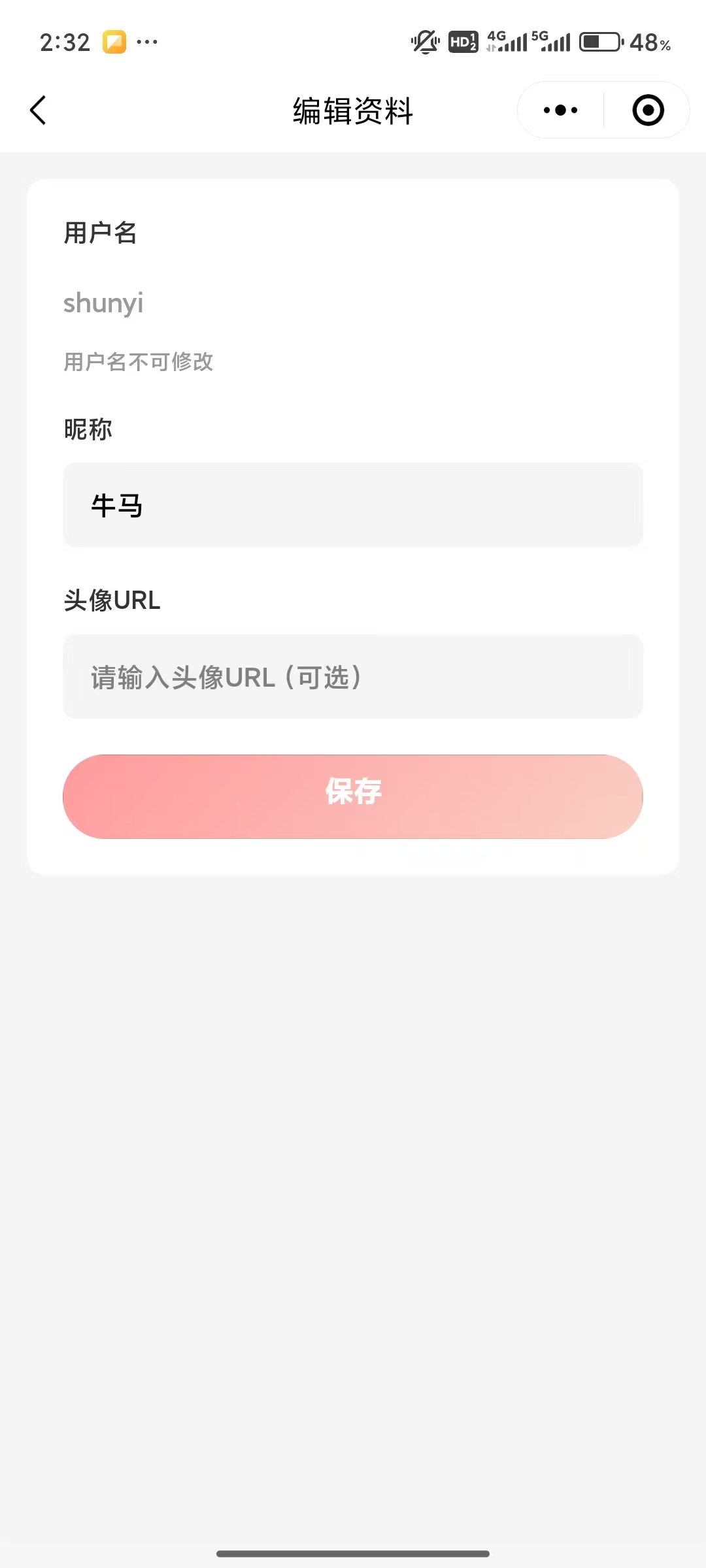Tap the avatar URL input field
The width and height of the screenshot is (706, 1568).
tap(353, 677)
